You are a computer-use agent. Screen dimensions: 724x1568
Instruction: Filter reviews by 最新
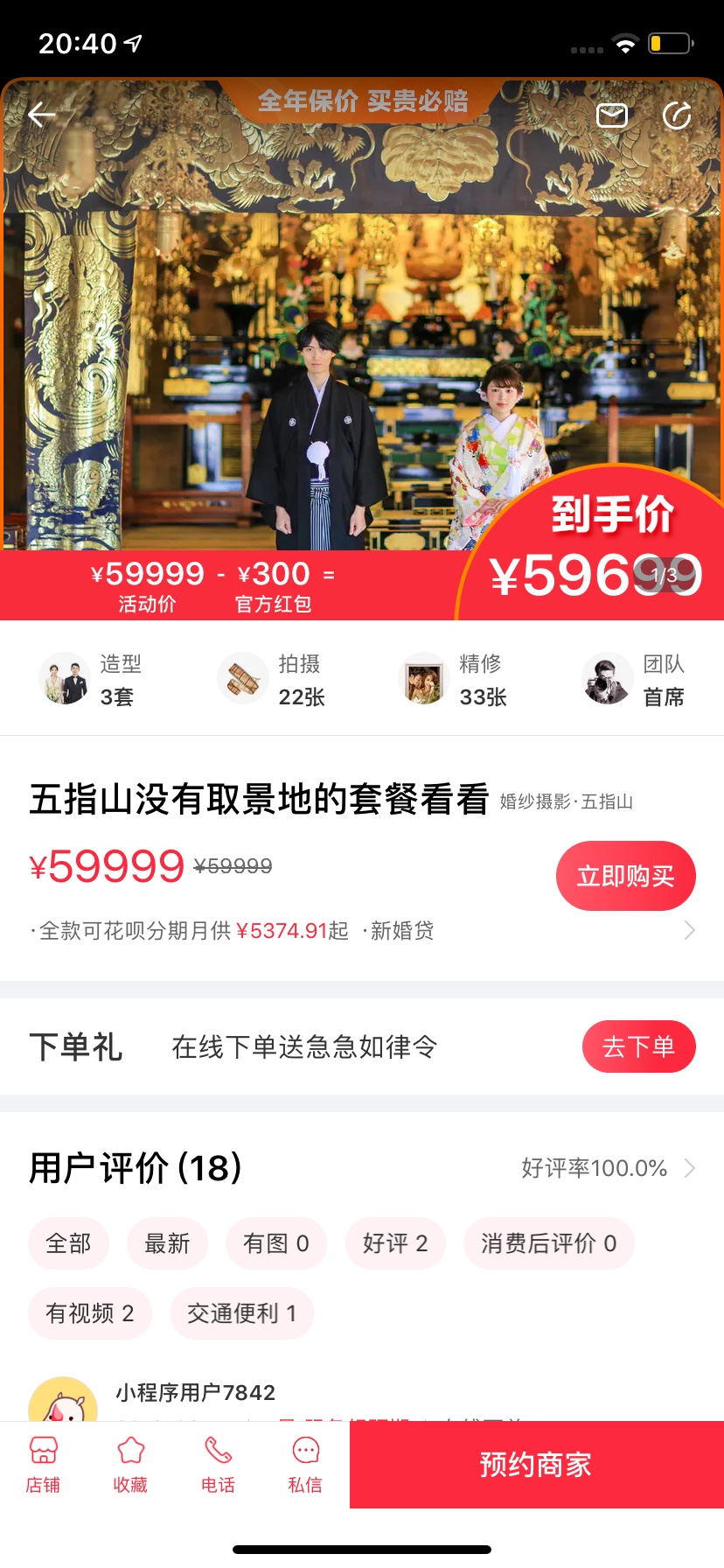coord(167,1243)
